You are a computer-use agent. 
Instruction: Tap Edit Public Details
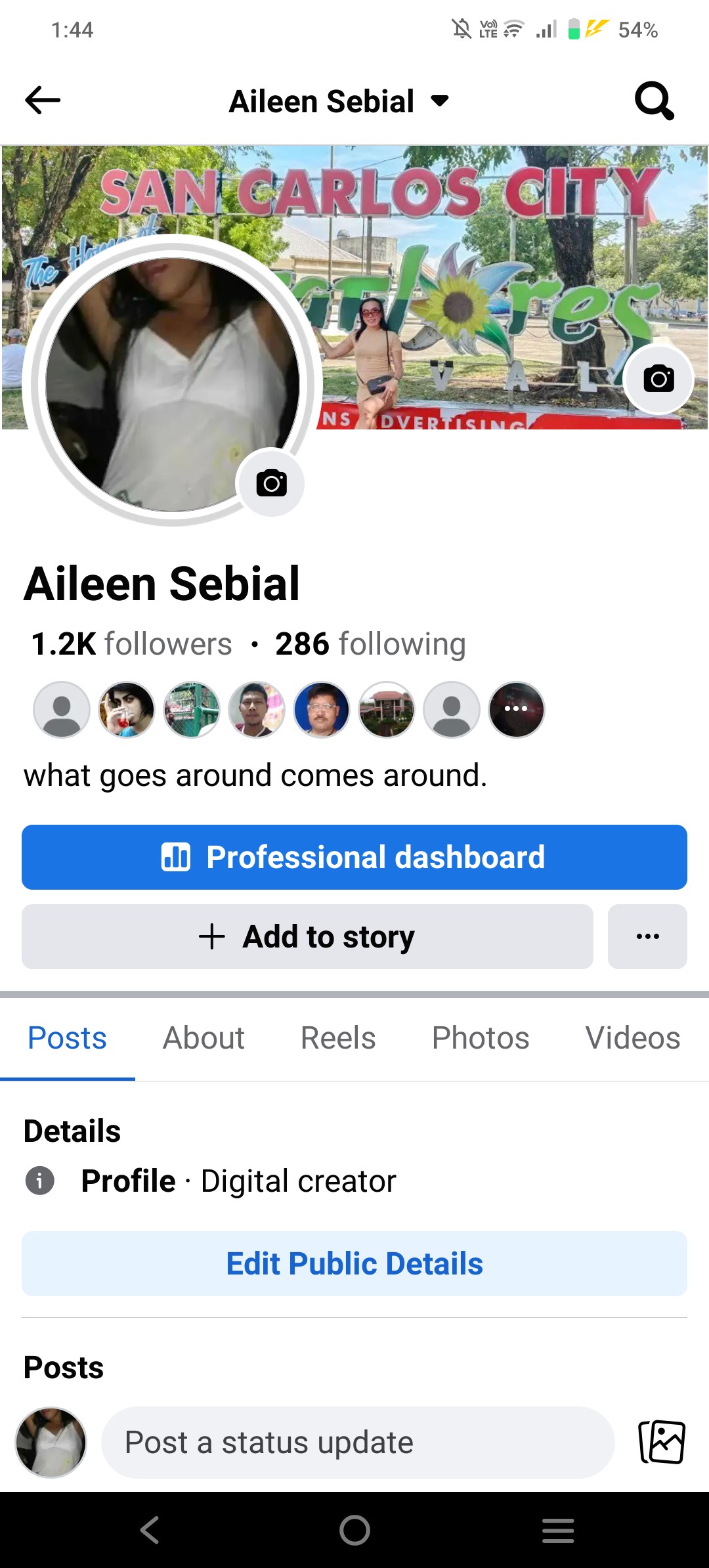[354, 1263]
